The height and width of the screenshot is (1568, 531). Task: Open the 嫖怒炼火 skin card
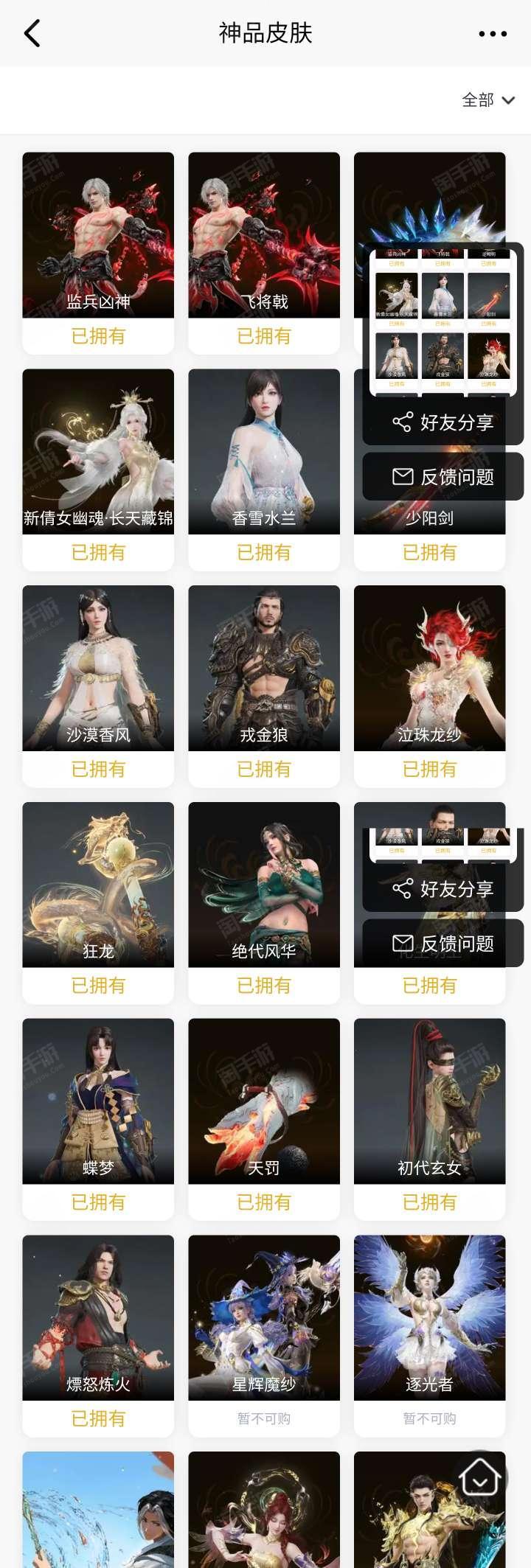click(98, 1318)
